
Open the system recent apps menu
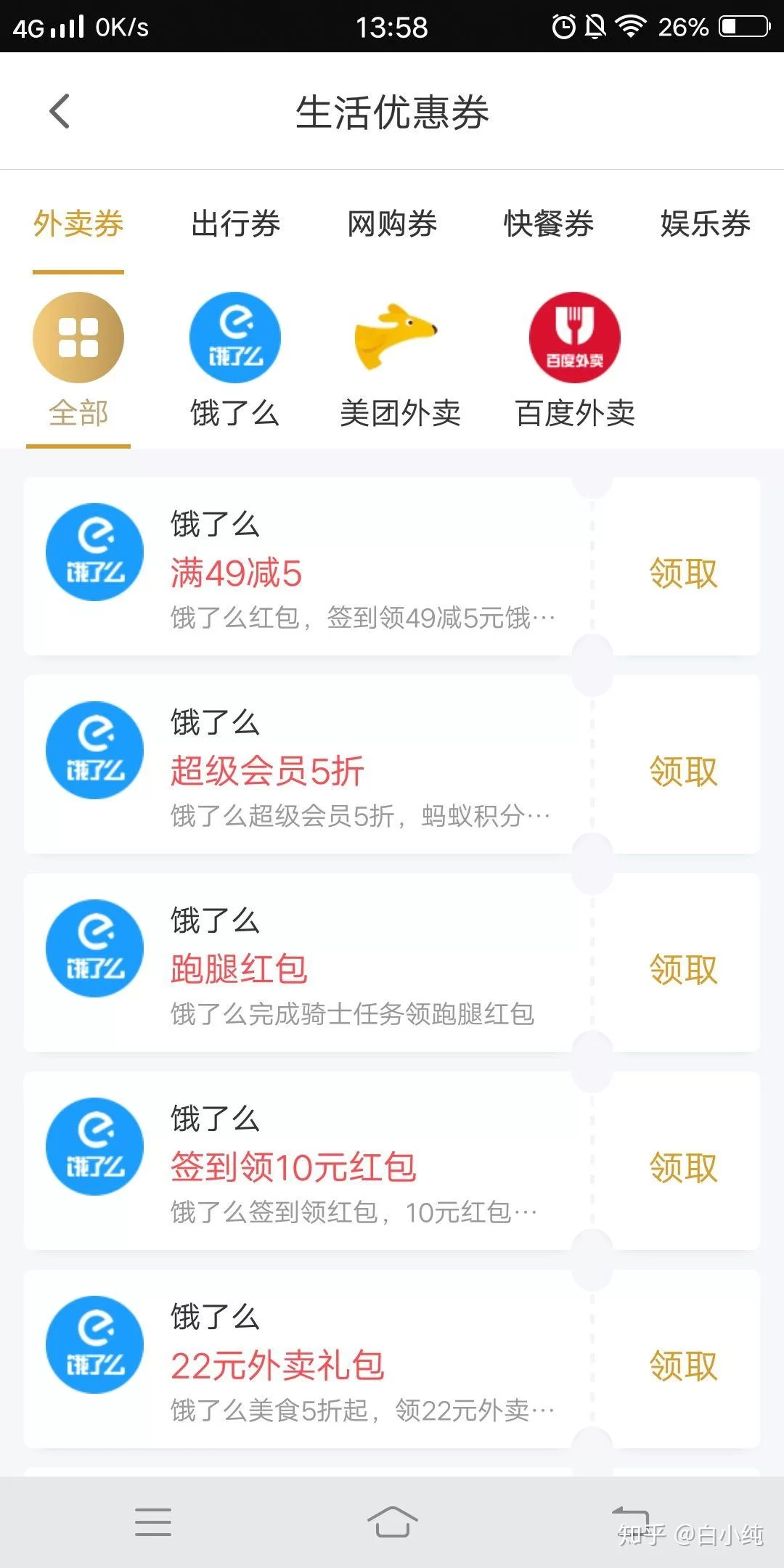[x=153, y=1522]
